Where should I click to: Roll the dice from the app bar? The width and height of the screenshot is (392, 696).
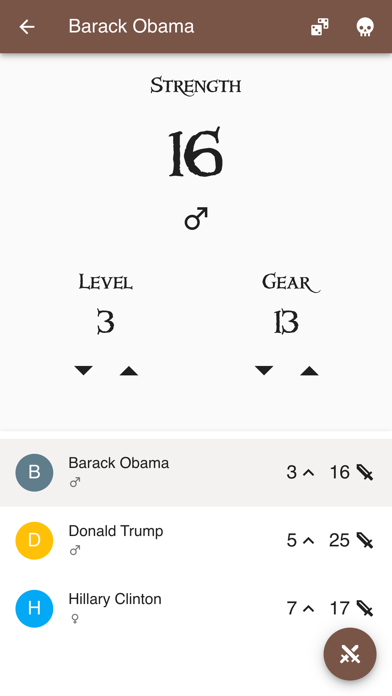320,27
